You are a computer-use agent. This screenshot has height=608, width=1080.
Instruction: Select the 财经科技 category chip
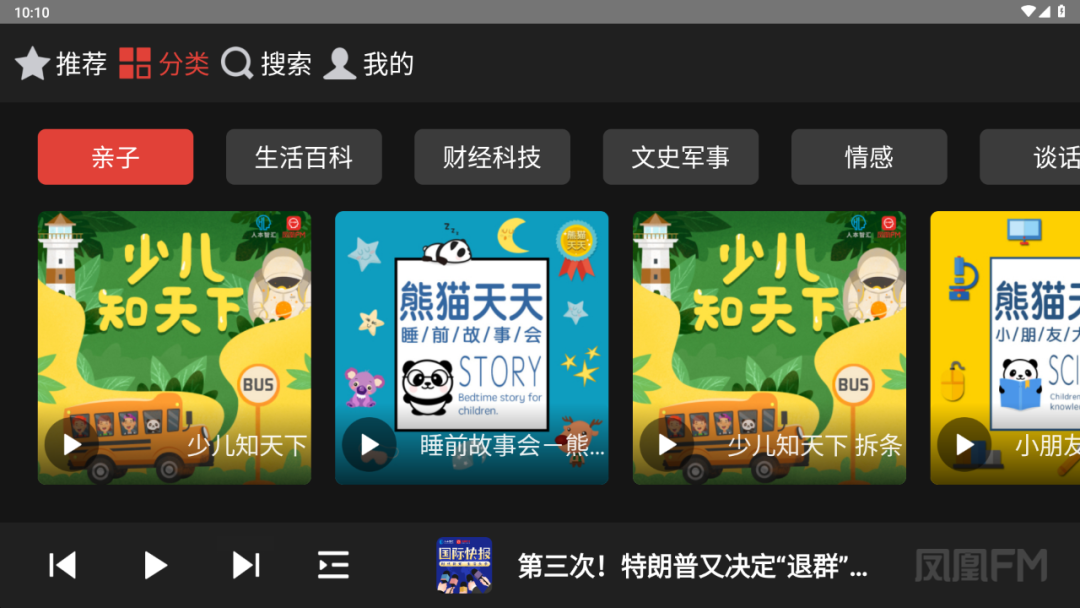[492, 157]
